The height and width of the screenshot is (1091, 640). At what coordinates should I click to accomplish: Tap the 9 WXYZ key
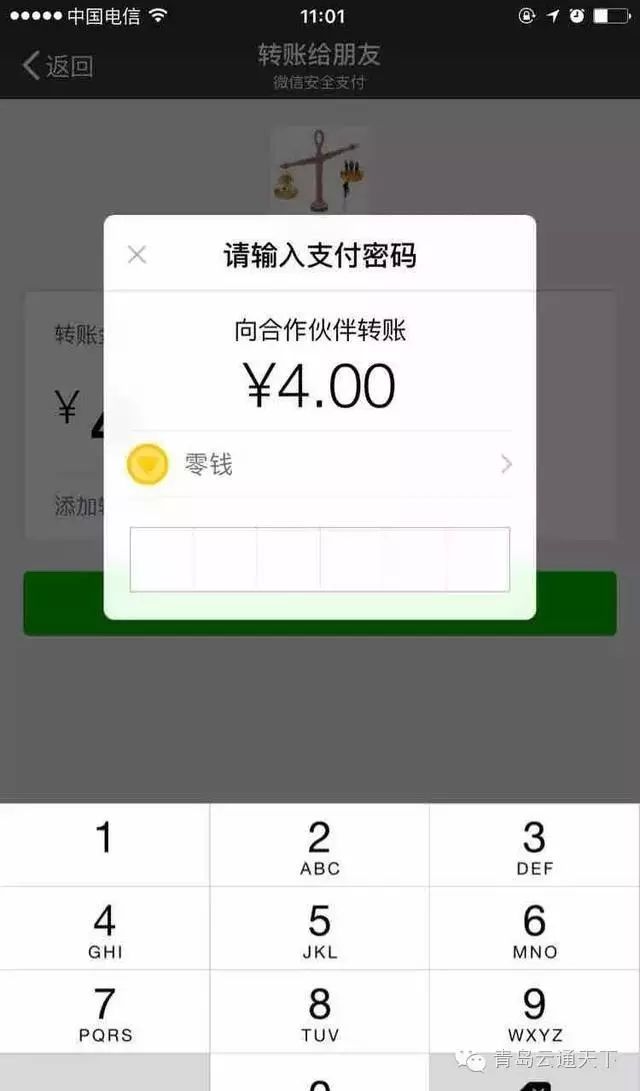pos(534,1012)
